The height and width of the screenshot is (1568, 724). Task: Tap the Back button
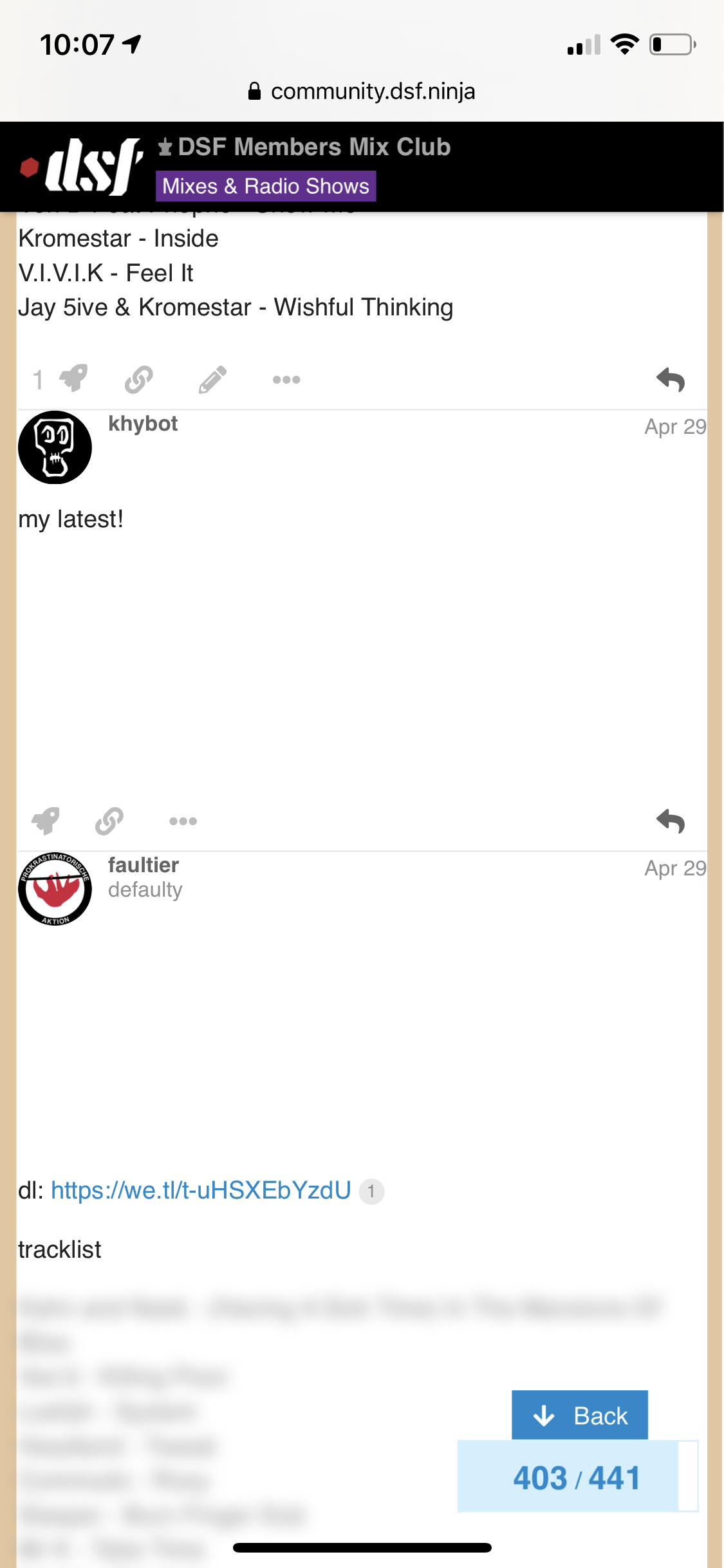pos(580,1415)
